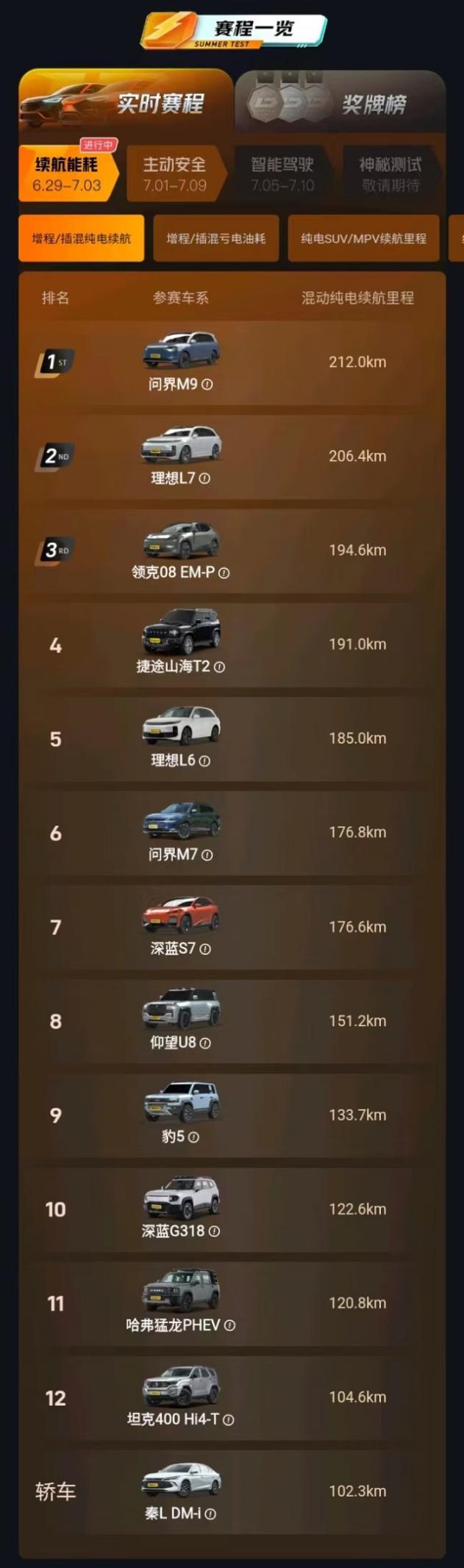Image resolution: width=464 pixels, height=1568 pixels.
Task: Open the 主动安全 7.01–7.09 stage
Action: (174, 174)
